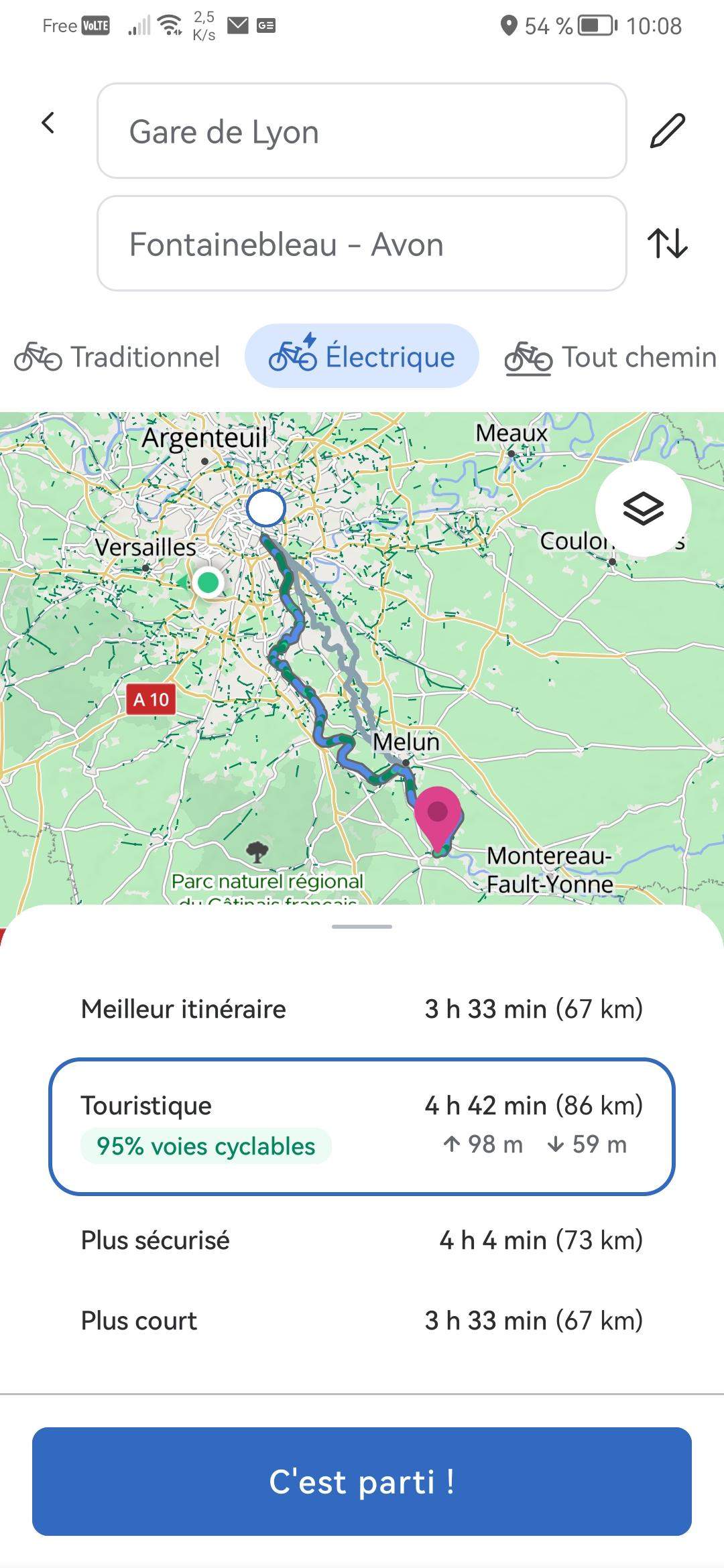
Task: Edit the Gare de Lyon departure field
Action: 362,131
